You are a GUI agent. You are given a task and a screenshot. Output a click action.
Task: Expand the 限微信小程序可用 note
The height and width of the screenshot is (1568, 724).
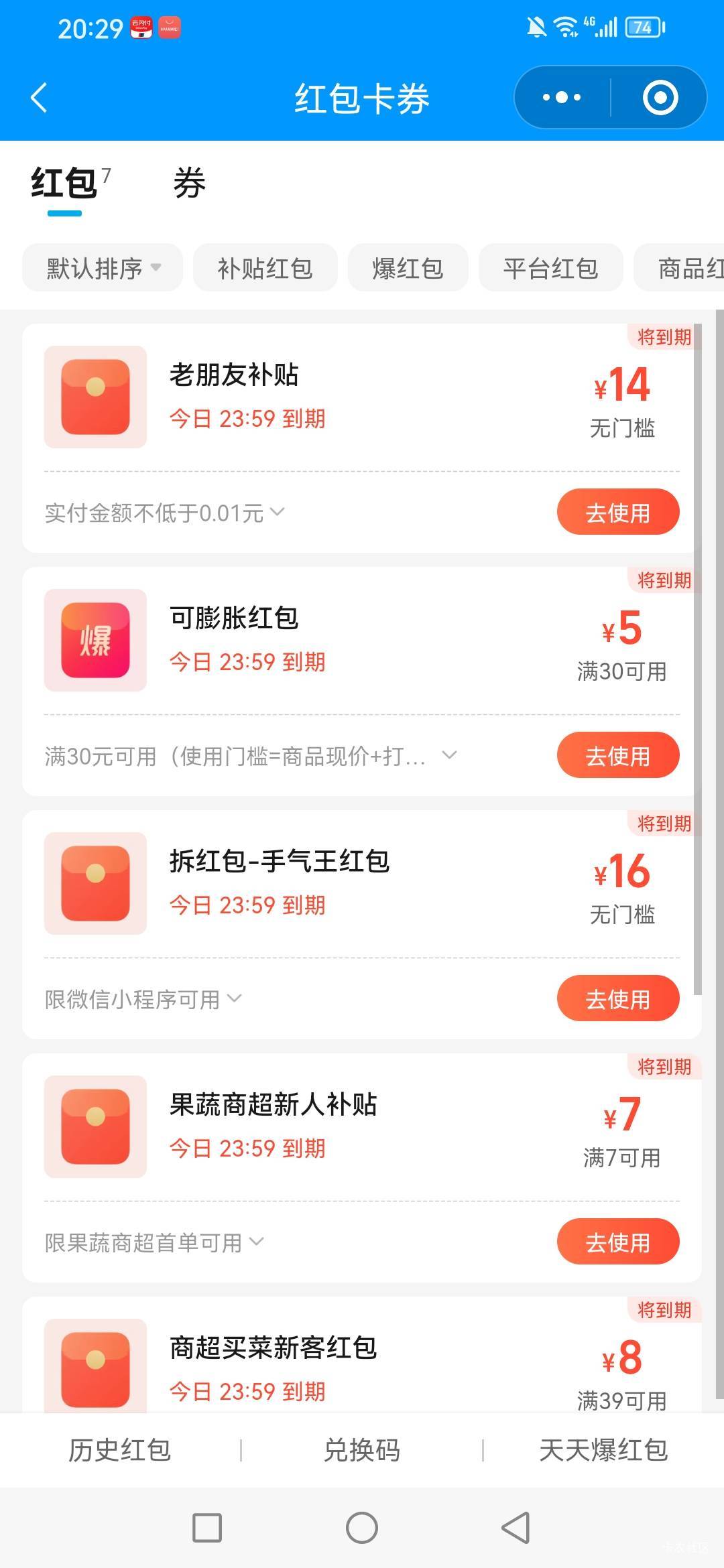(x=143, y=1000)
